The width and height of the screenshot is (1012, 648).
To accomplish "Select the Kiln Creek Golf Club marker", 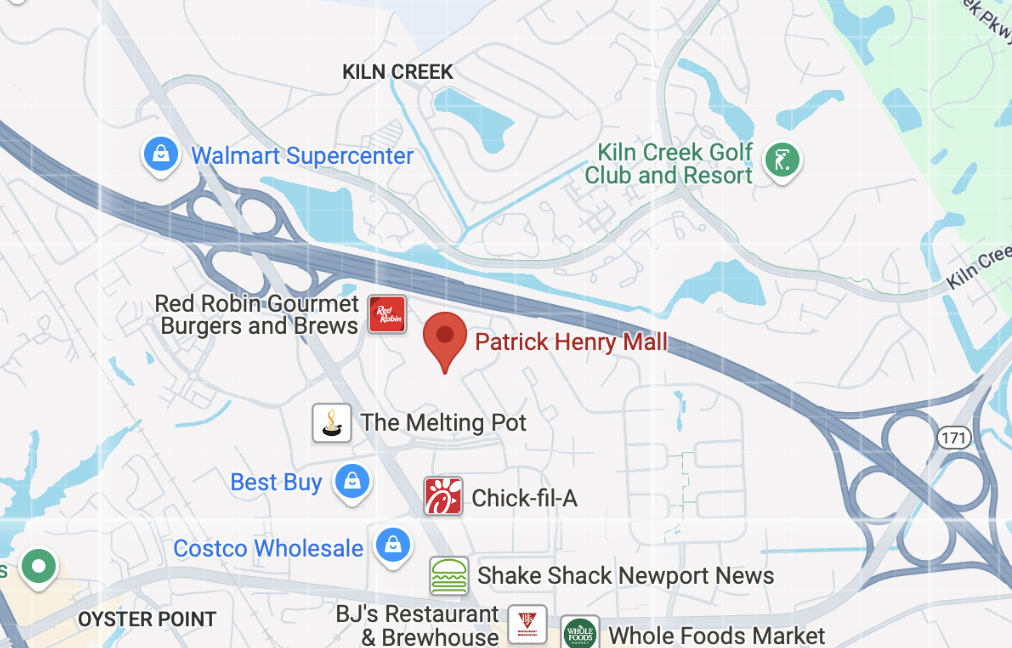I will click(x=783, y=160).
